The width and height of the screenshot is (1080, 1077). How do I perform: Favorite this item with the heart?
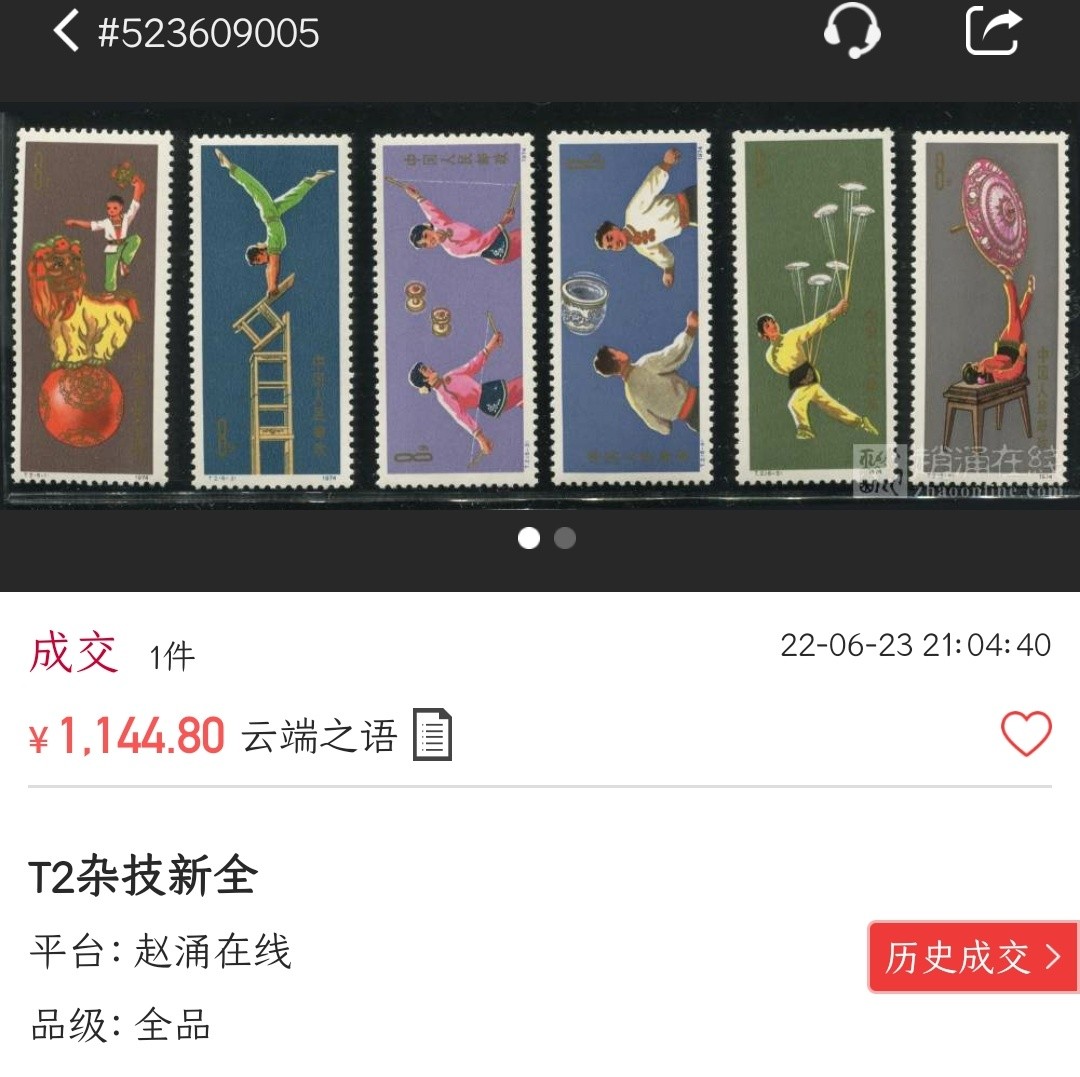(1026, 734)
